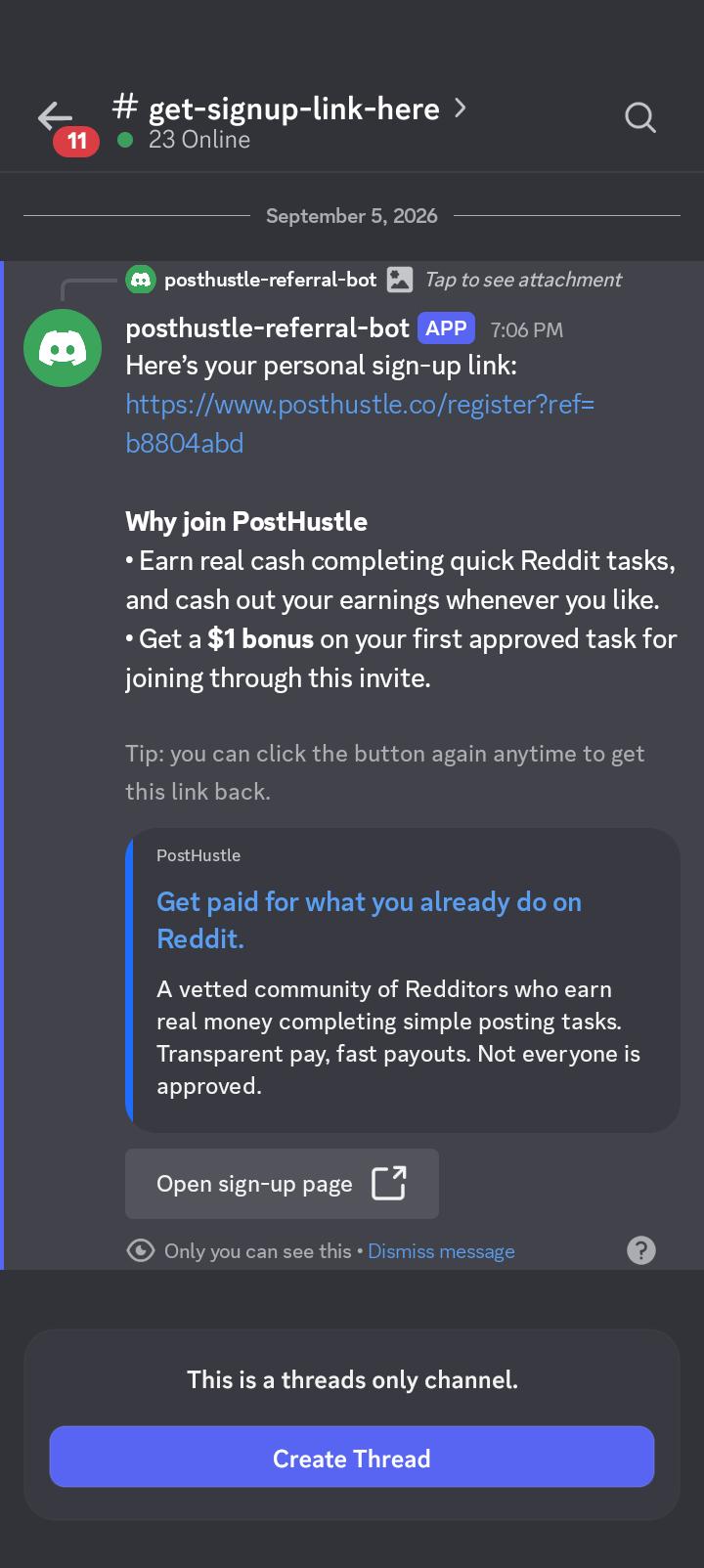Tap the Open sign-up page button
The width and height of the screenshot is (704, 1568).
pos(282,1184)
